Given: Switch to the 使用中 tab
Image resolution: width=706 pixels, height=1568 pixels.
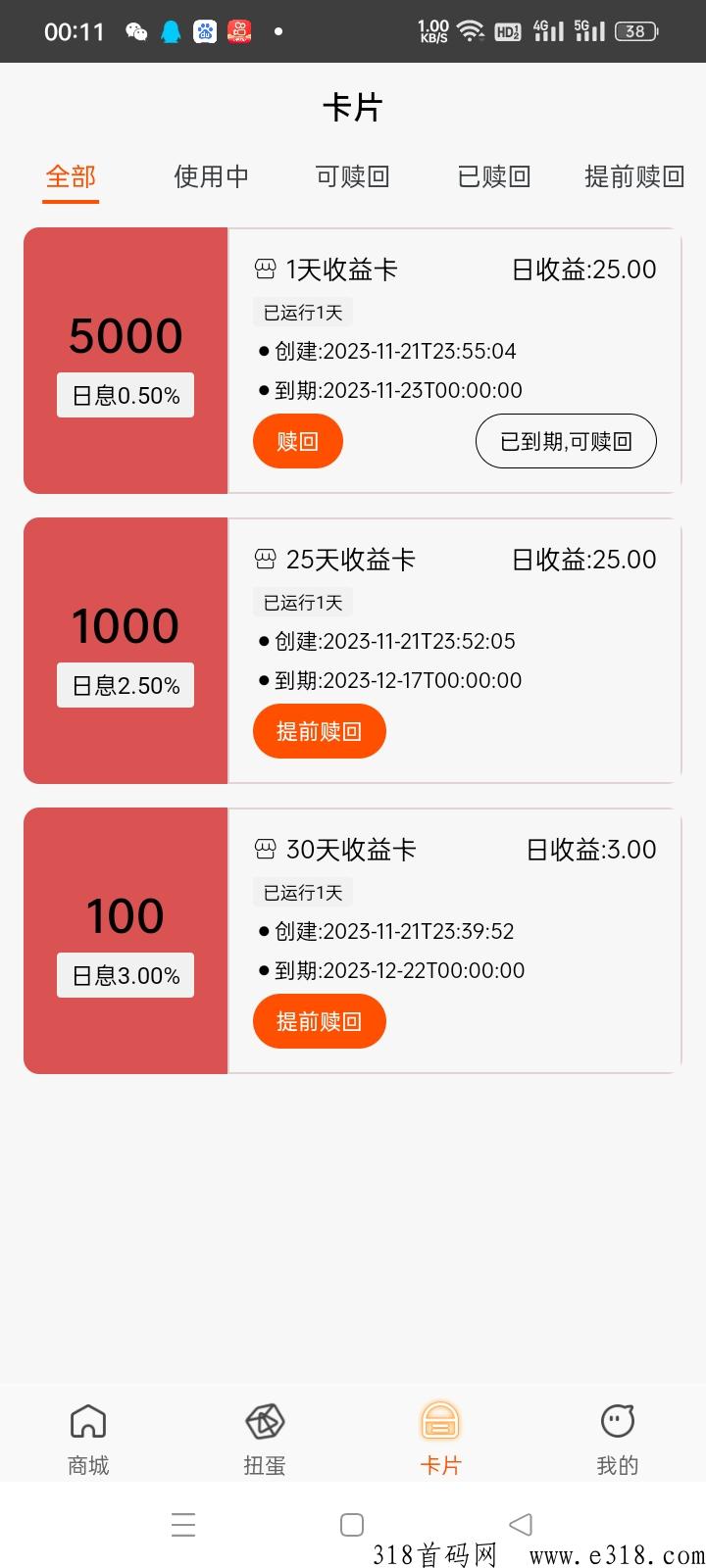Looking at the screenshot, I should pyautogui.click(x=211, y=176).
